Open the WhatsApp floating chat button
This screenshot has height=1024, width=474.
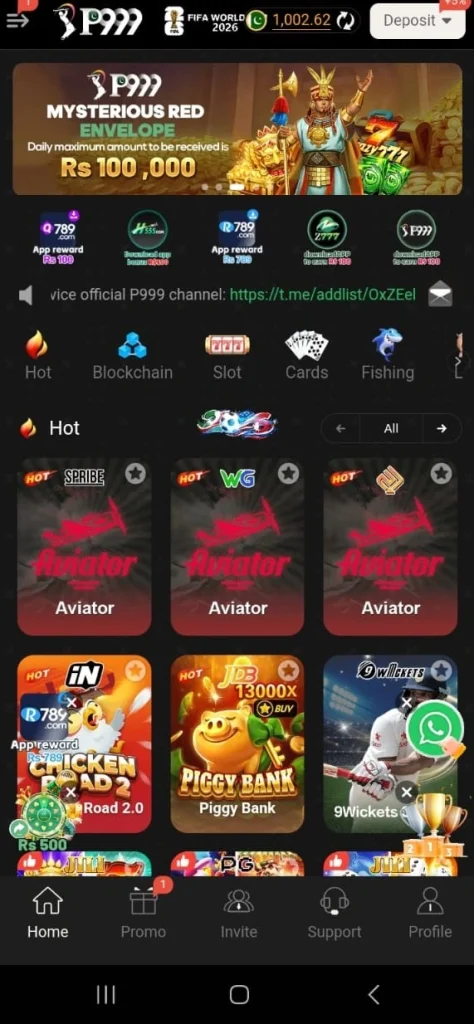(x=434, y=729)
